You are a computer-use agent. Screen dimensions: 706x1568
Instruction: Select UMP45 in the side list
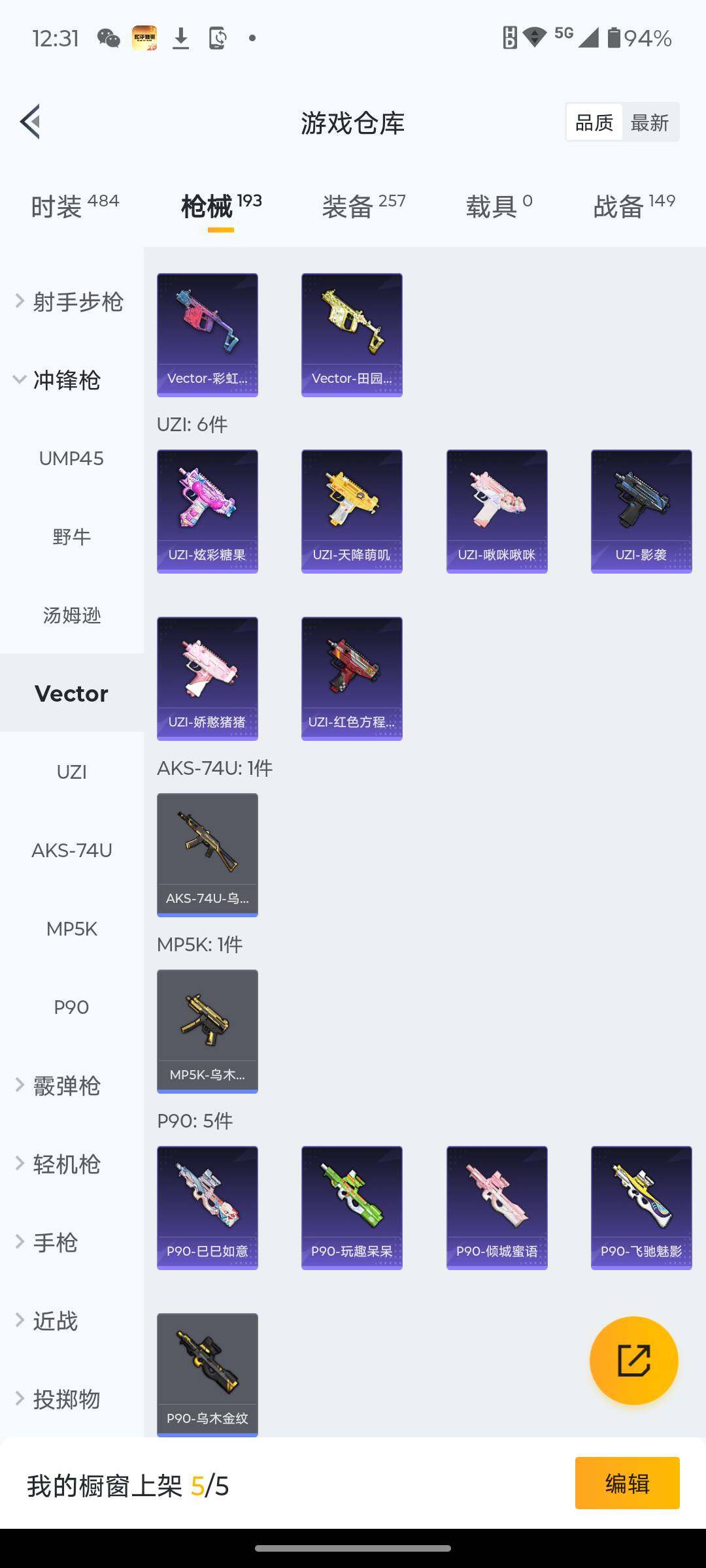[x=71, y=459]
